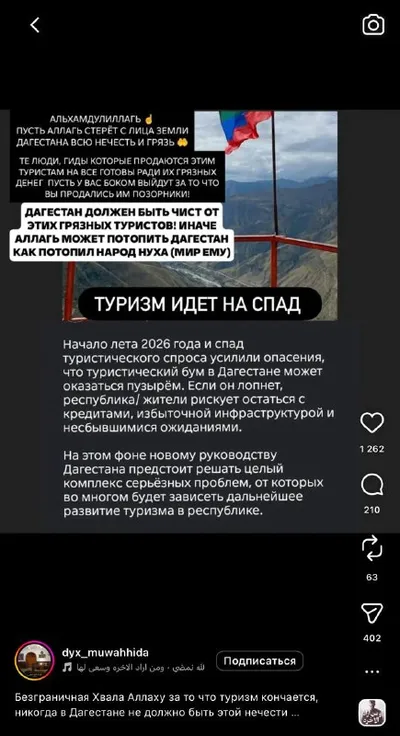The image size is (400, 736).
Task: Open the comments on this reel
Action: coord(372,485)
